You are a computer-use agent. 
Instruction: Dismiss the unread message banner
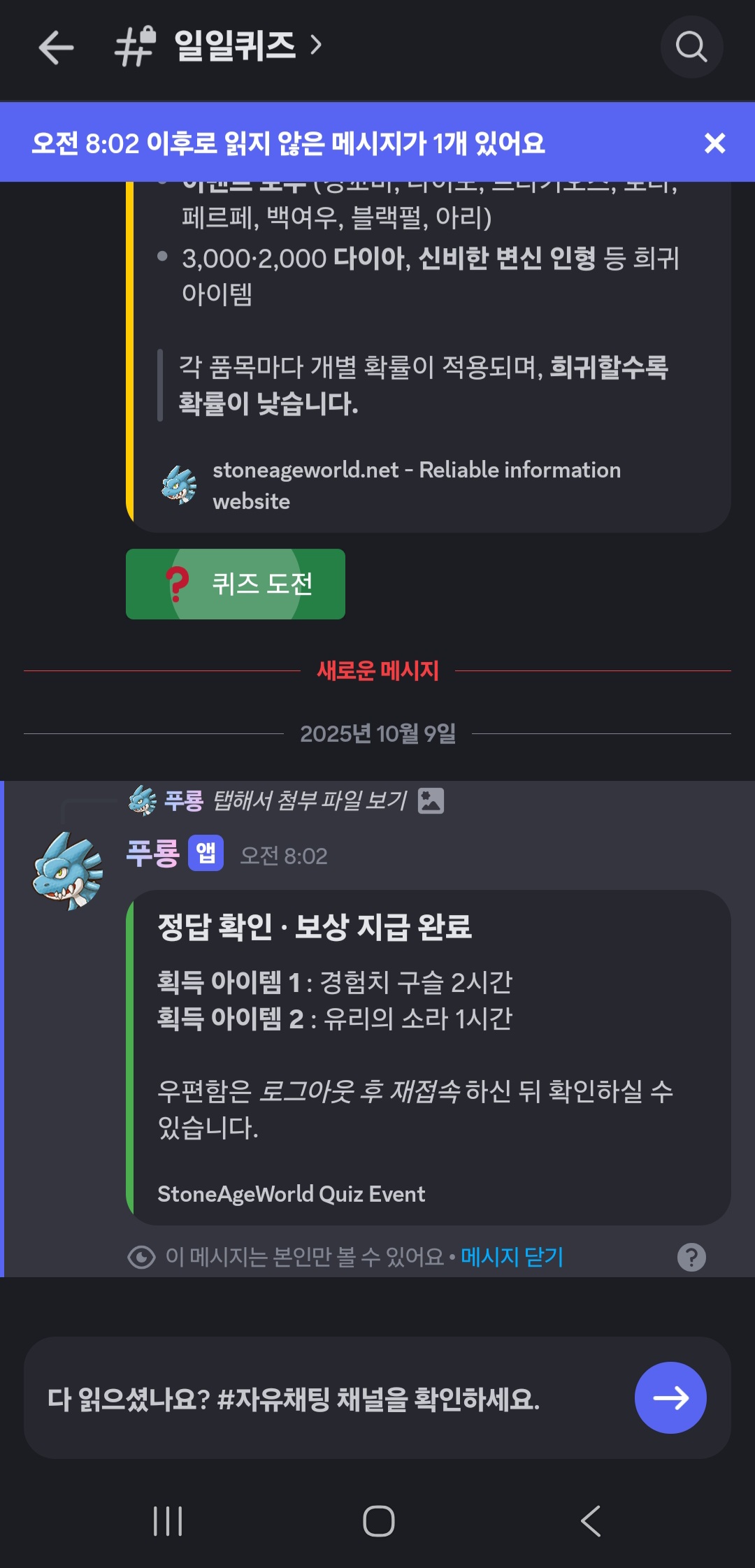pyautogui.click(x=714, y=143)
